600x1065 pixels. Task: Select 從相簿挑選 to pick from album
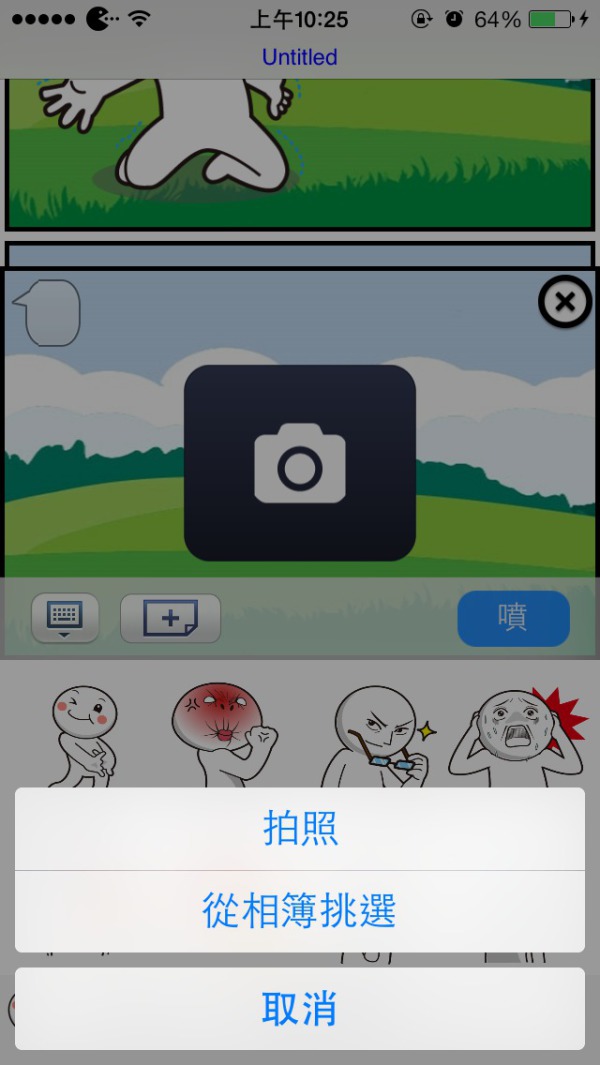[300, 911]
